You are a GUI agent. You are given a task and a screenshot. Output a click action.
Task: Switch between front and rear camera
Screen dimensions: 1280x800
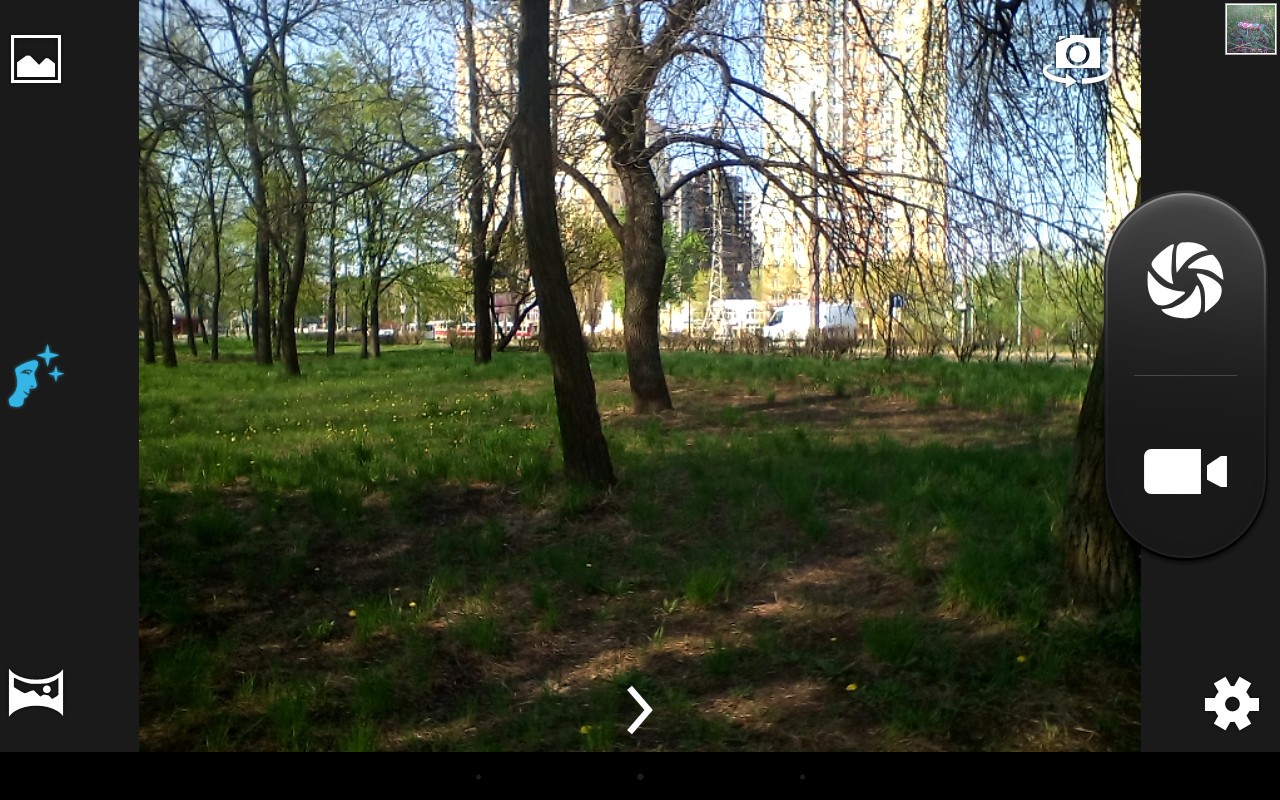(1077, 59)
